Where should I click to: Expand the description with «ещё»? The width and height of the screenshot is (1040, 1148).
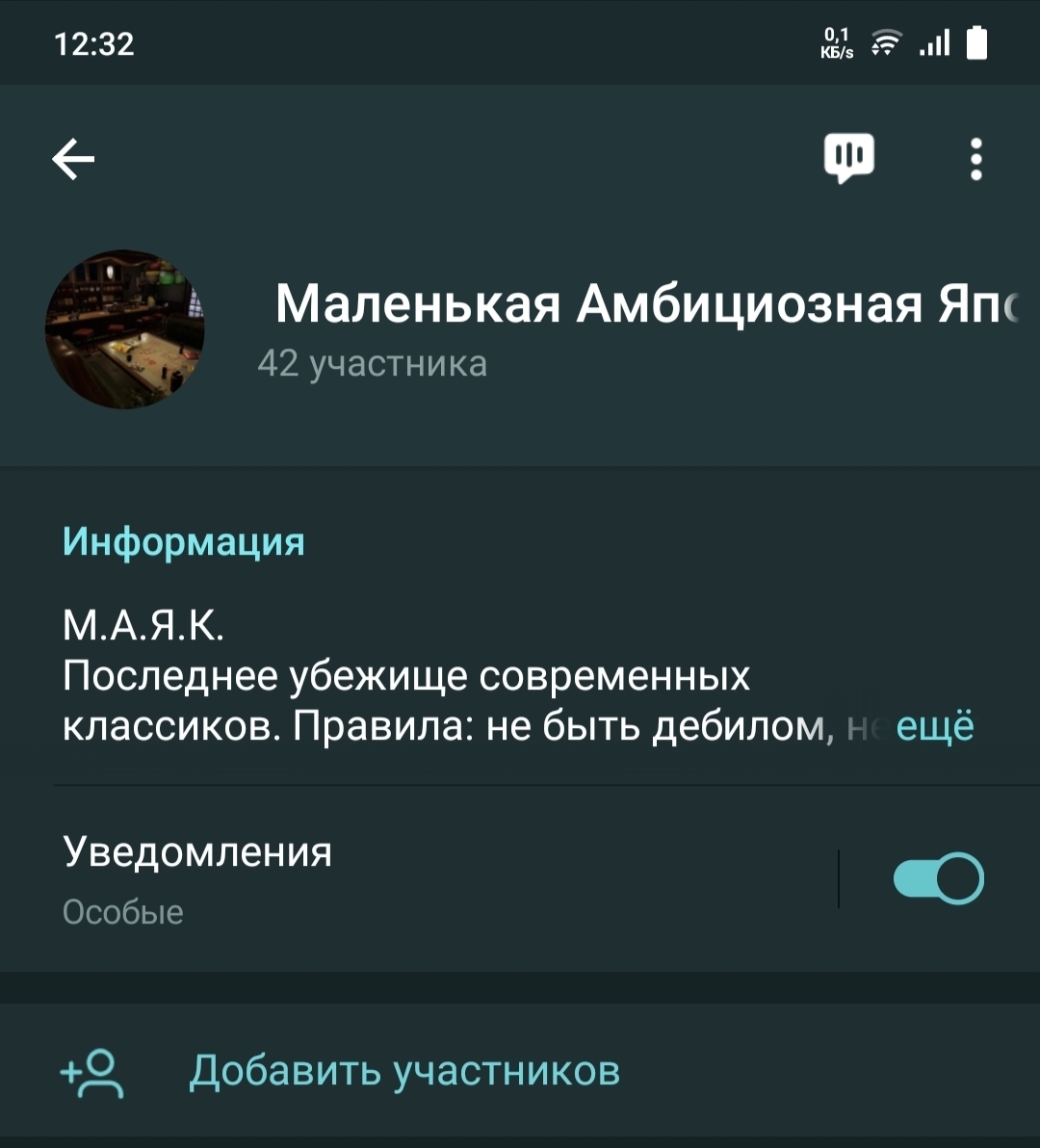[x=934, y=726]
